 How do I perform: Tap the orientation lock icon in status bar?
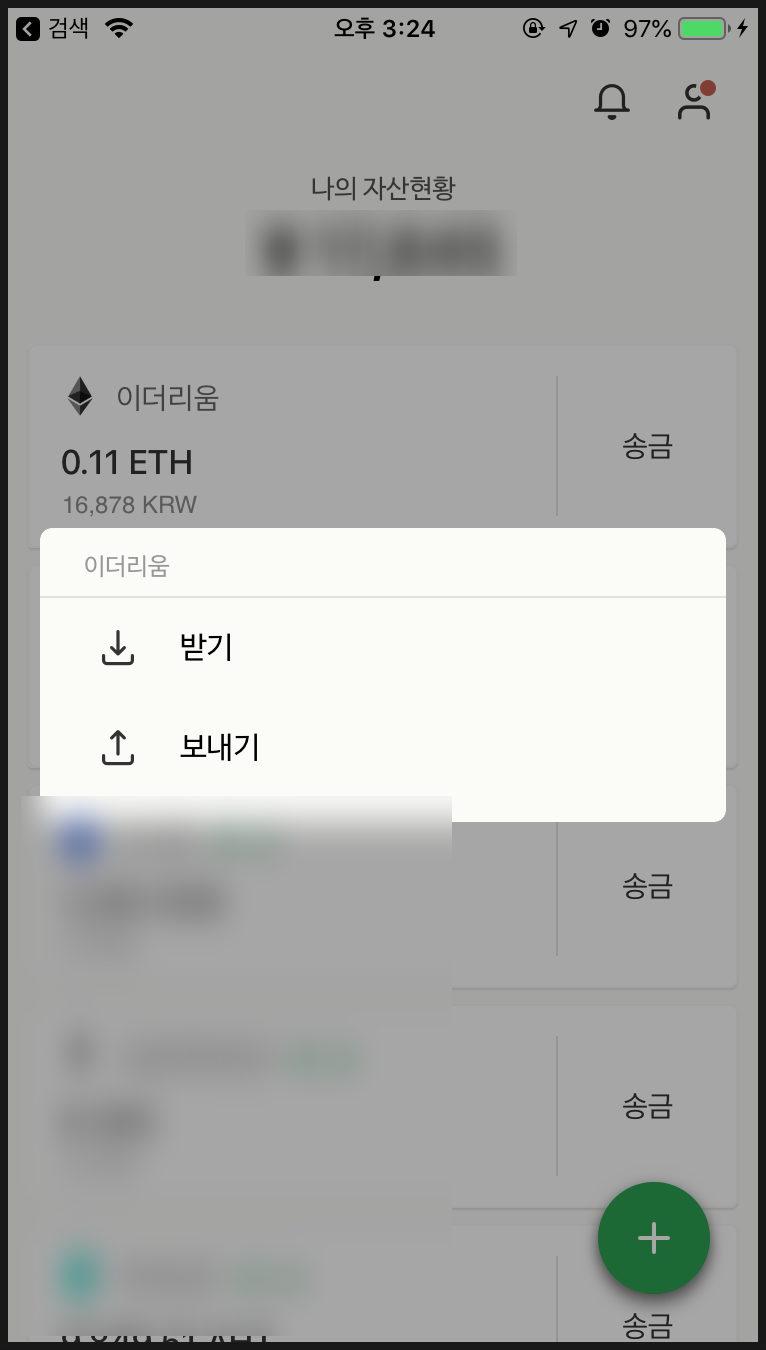click(533, 28)
